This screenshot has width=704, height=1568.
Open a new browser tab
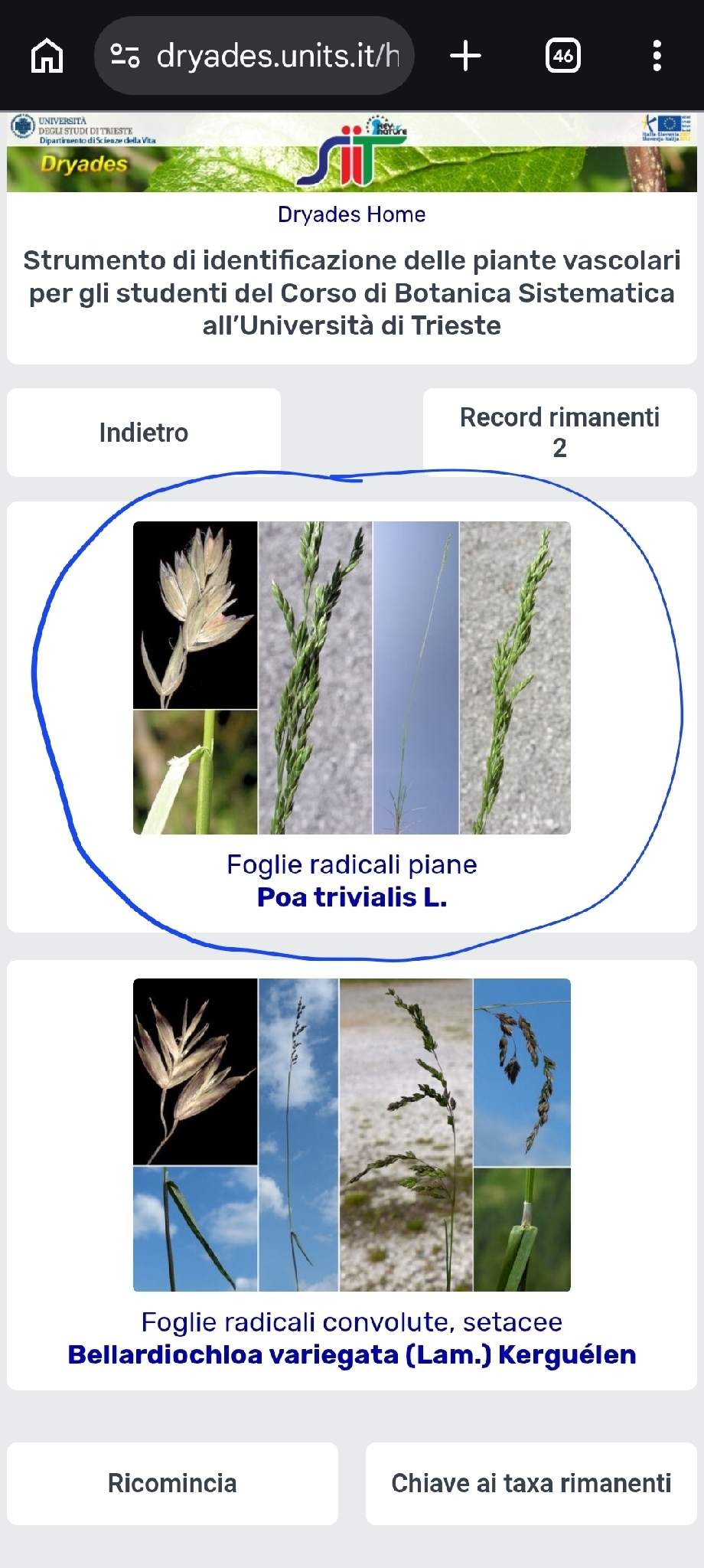[x=465, y=56]
